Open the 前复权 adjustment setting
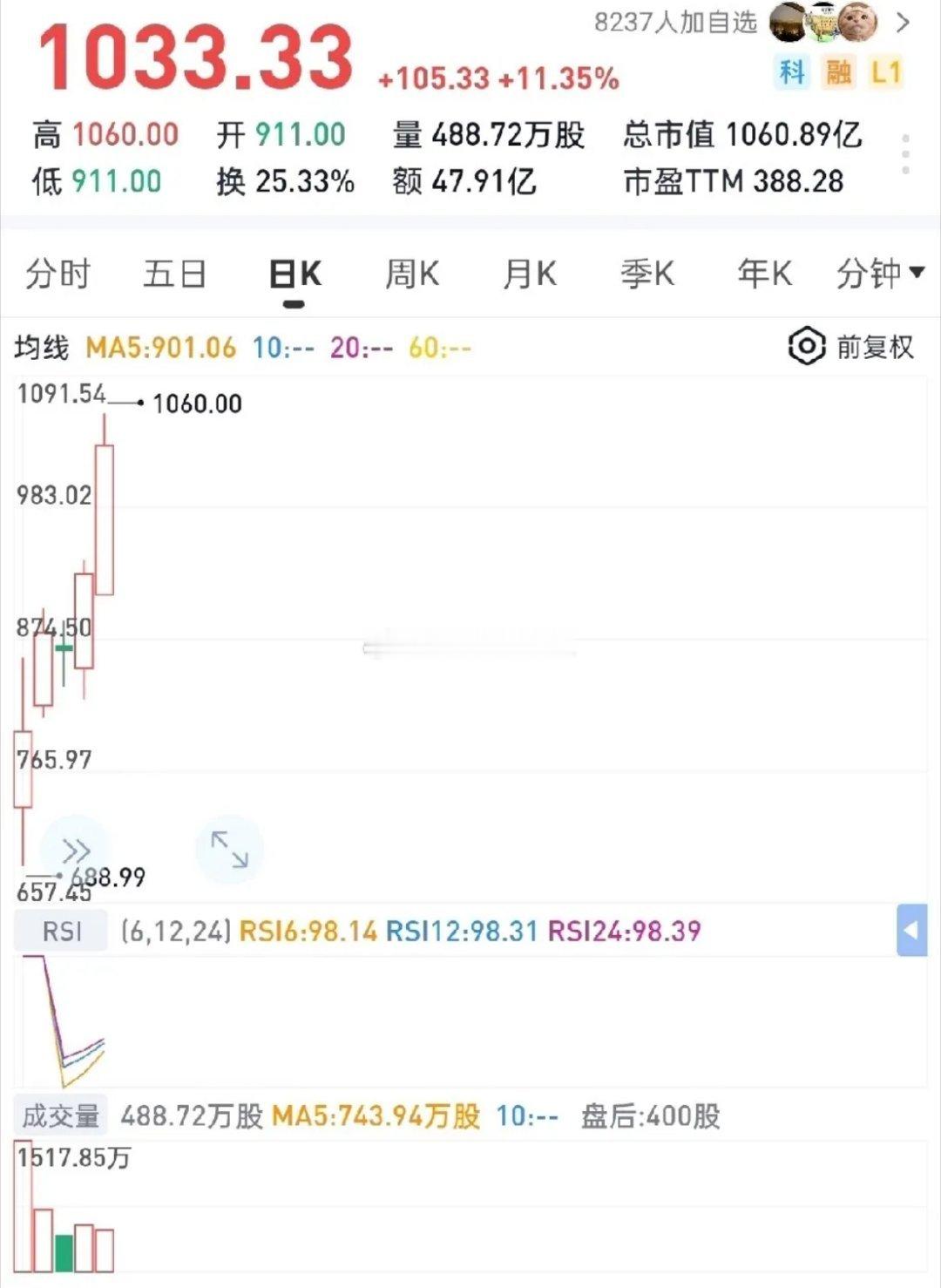Screen dimensions: 941x1288 click(x=851, y=347)
